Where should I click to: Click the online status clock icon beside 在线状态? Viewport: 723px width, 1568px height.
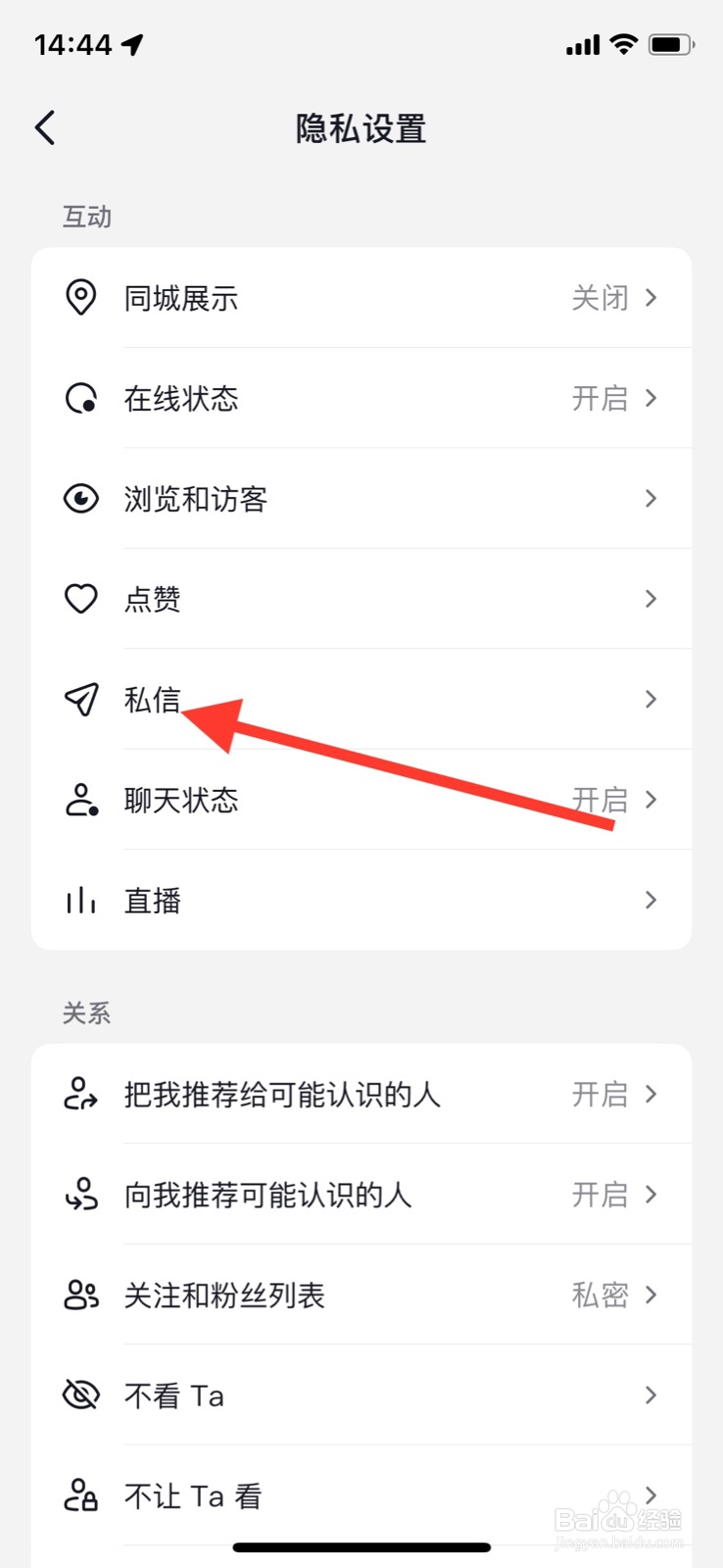coord(81,398)
